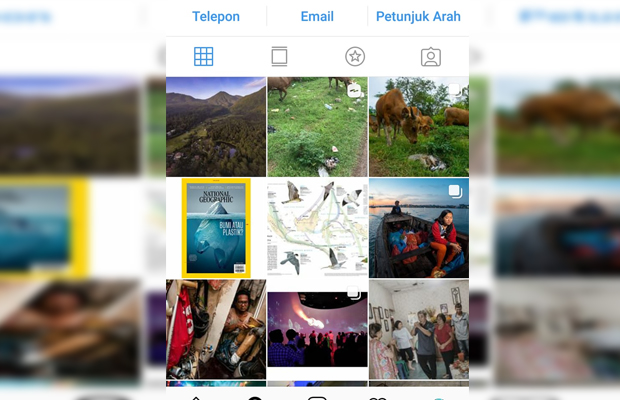Open the people on boat post
The height and width of the screenshot is (400, 620).
tap(418, 227)
